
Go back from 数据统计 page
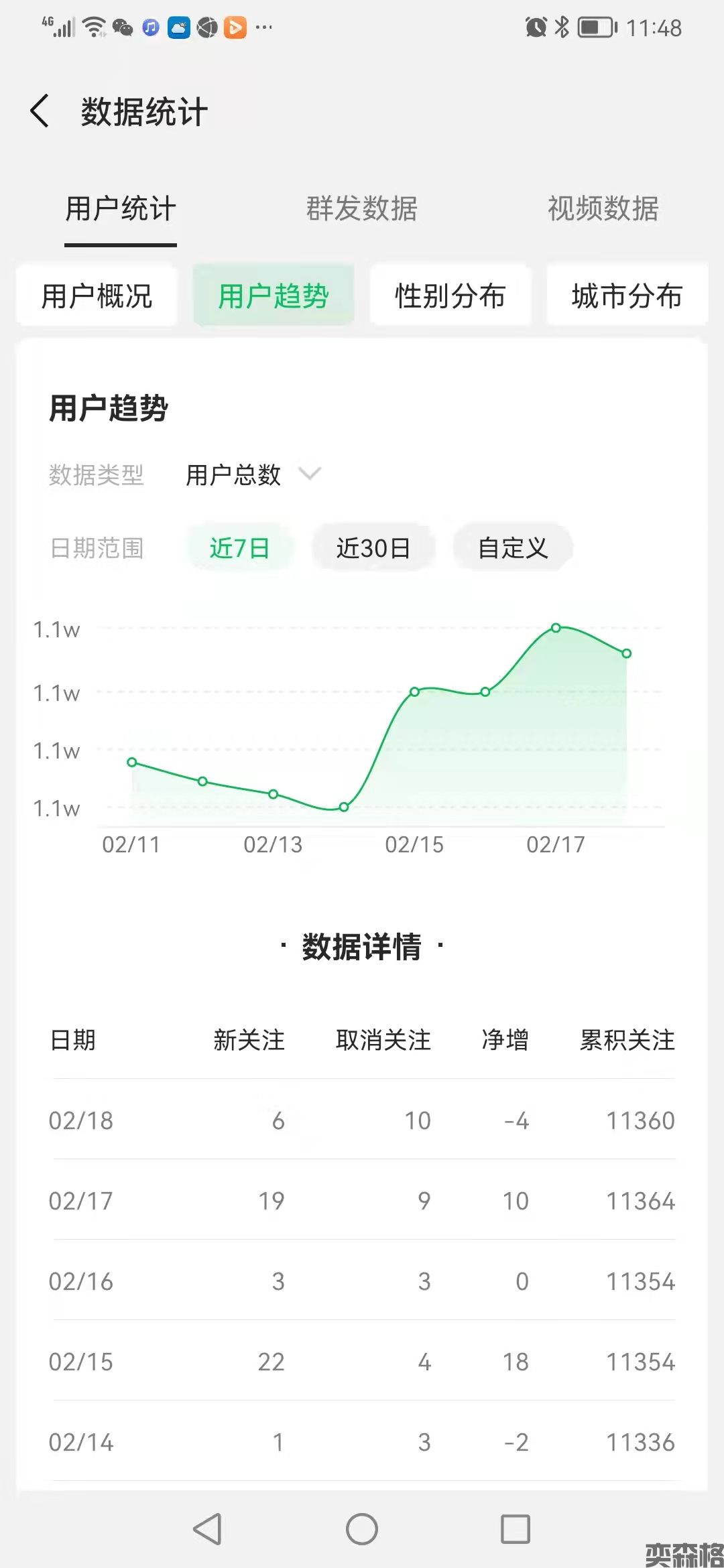(x=40, y=111)
